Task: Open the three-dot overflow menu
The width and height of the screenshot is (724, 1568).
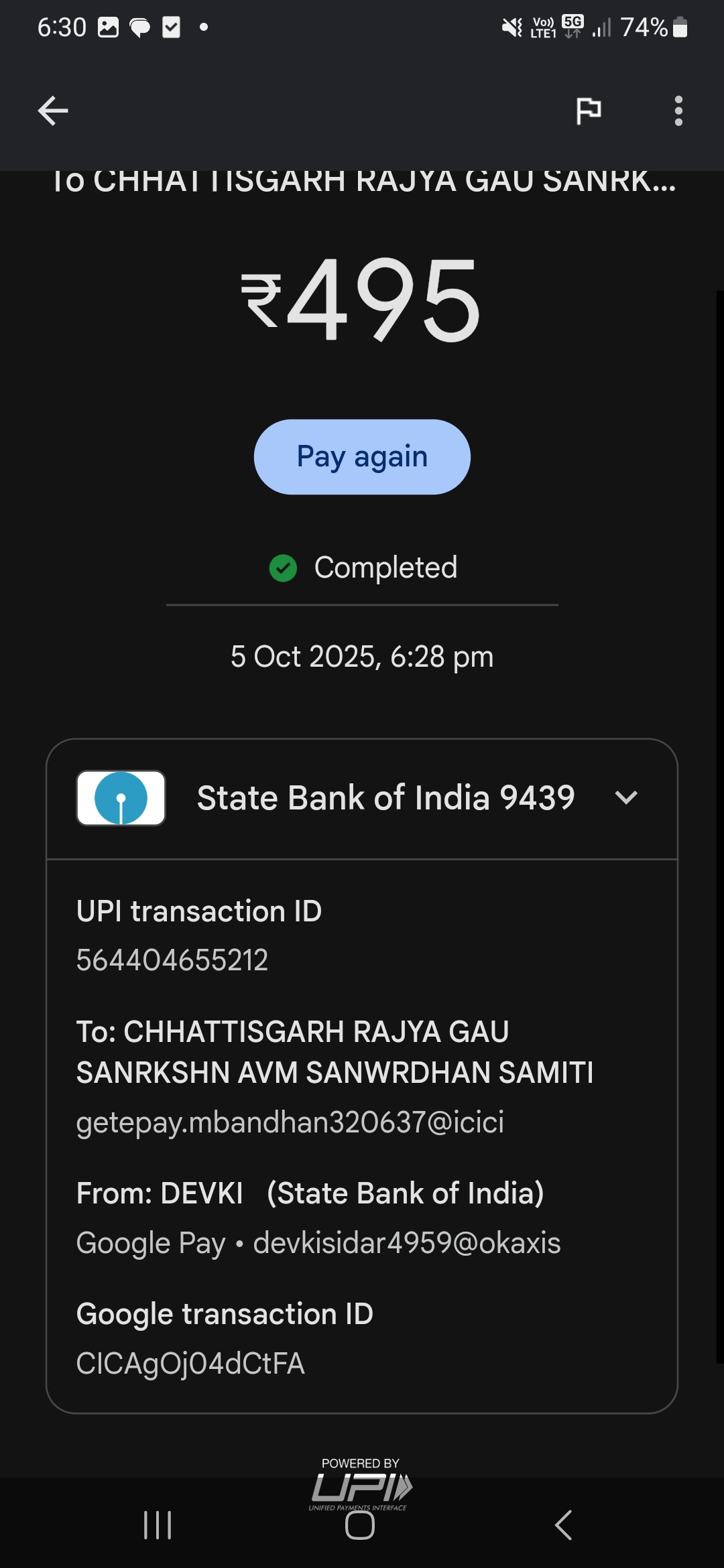Action: tap(678, 111)
